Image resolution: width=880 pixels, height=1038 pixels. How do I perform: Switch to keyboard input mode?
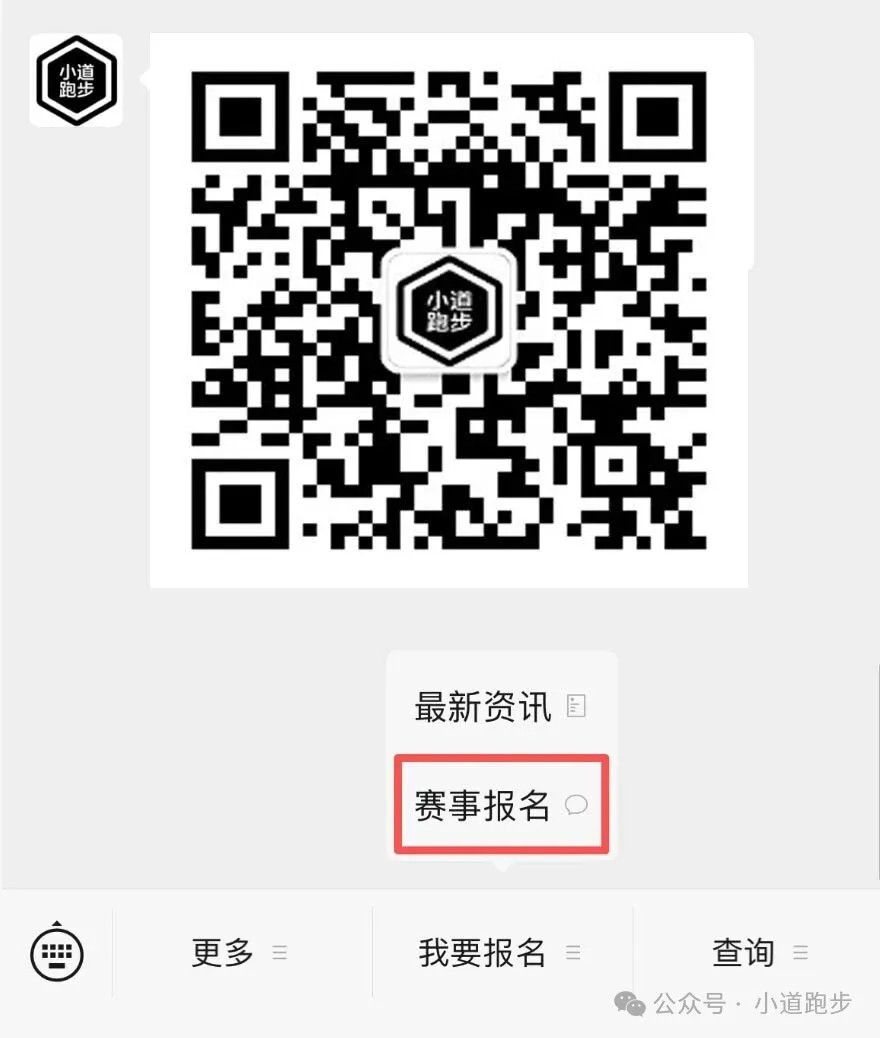click(x=57, y=953)
